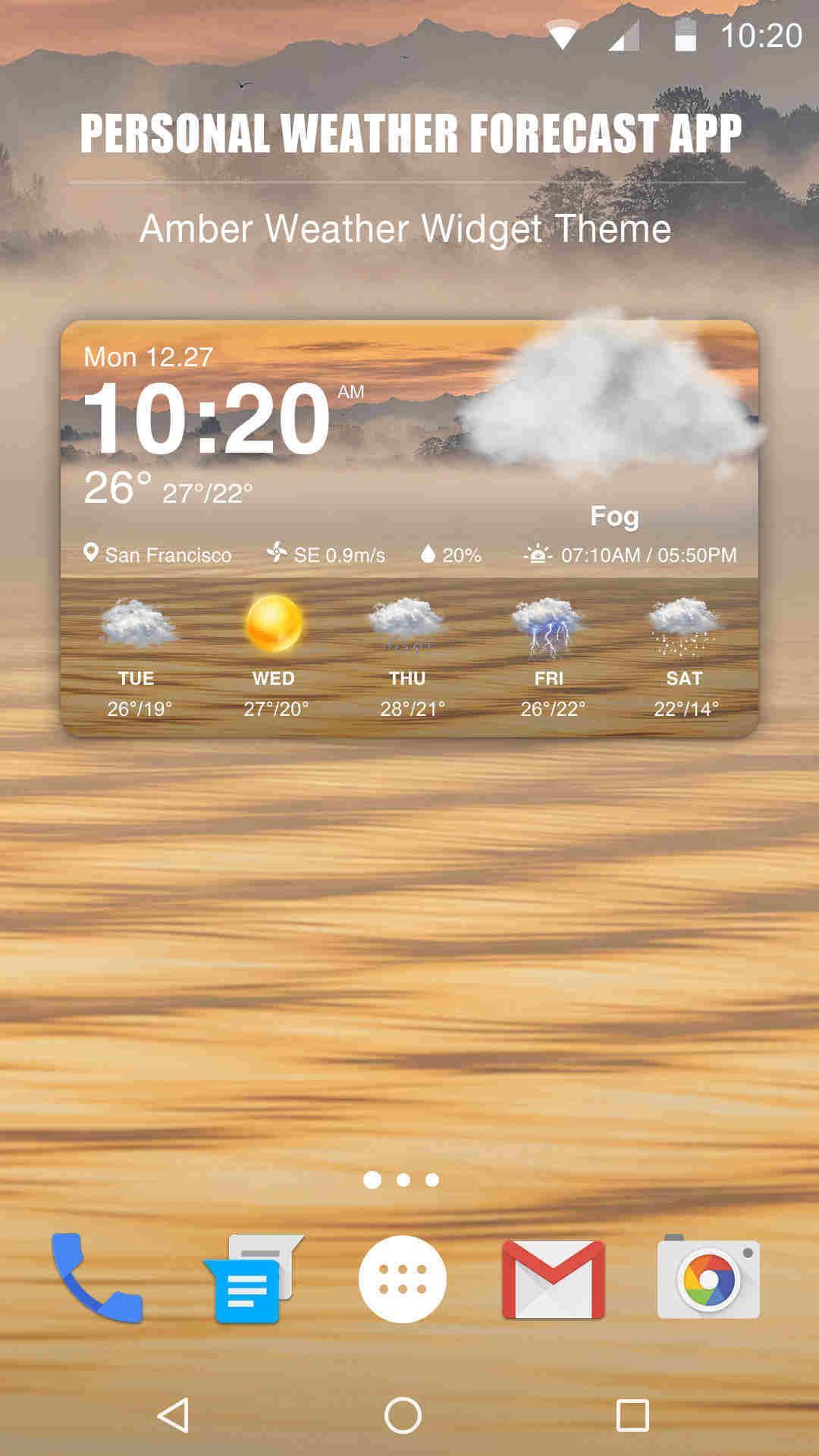Tap the home screen page indicator dots

402,1180
